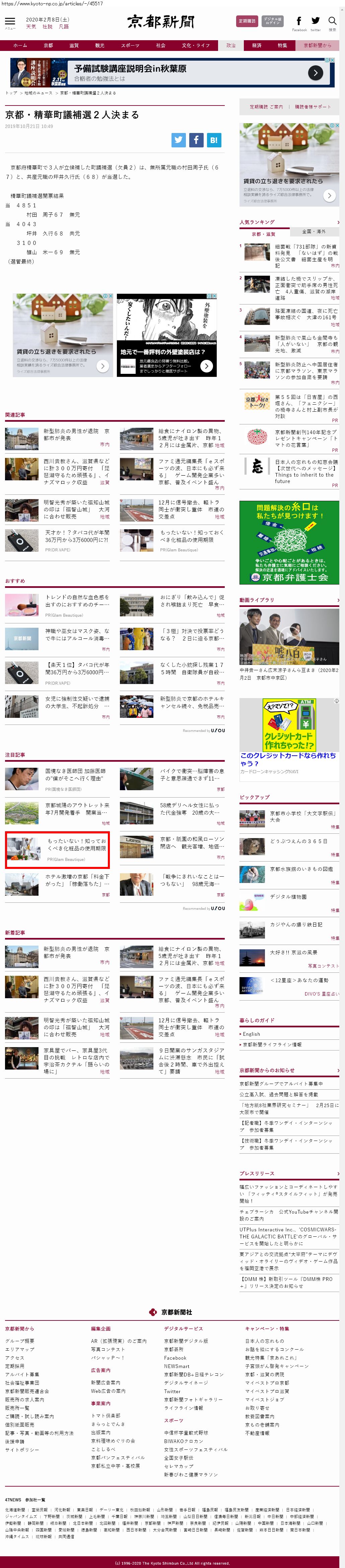Open the search magnifier icon

coord(332,21)
